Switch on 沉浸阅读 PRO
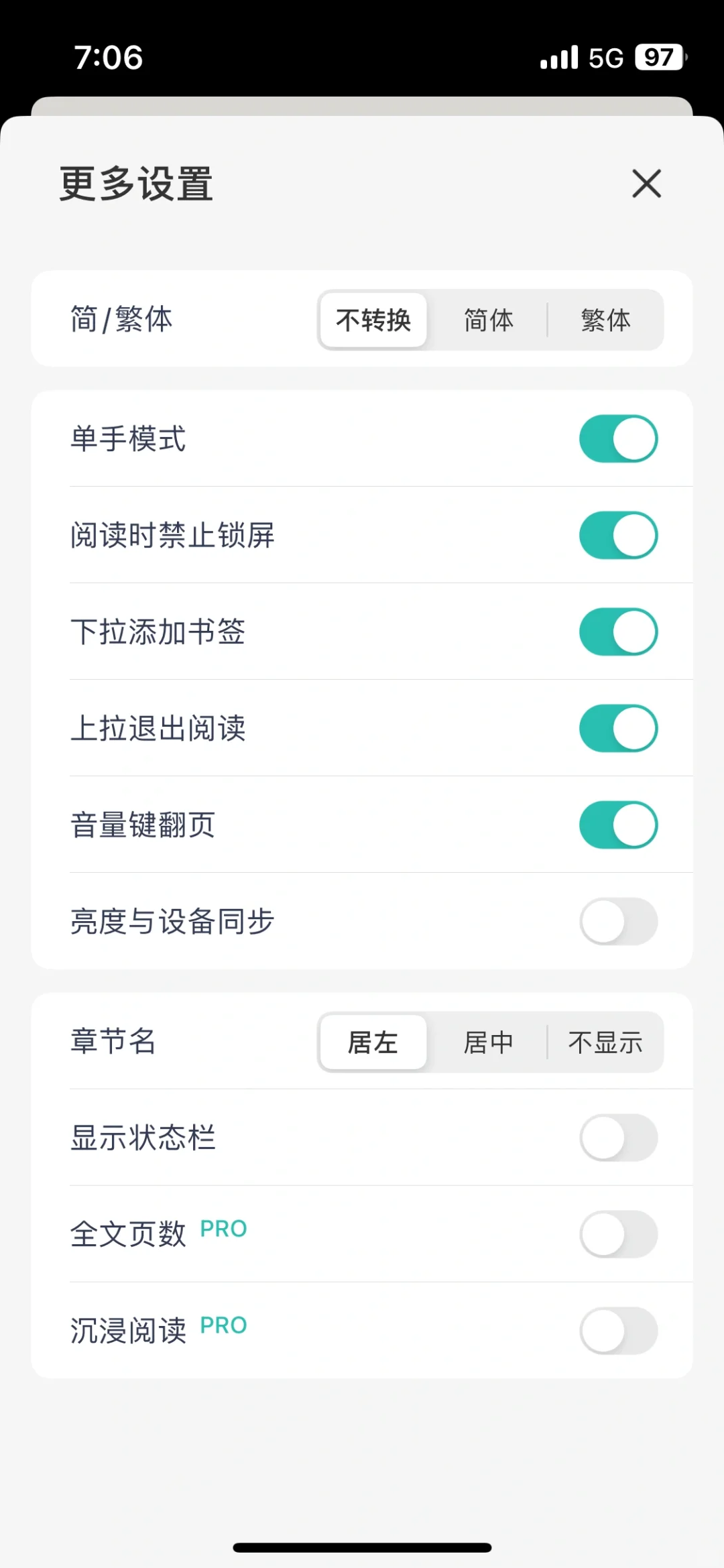Screen dimensions: 724x1568 (x=618, y=1331)
